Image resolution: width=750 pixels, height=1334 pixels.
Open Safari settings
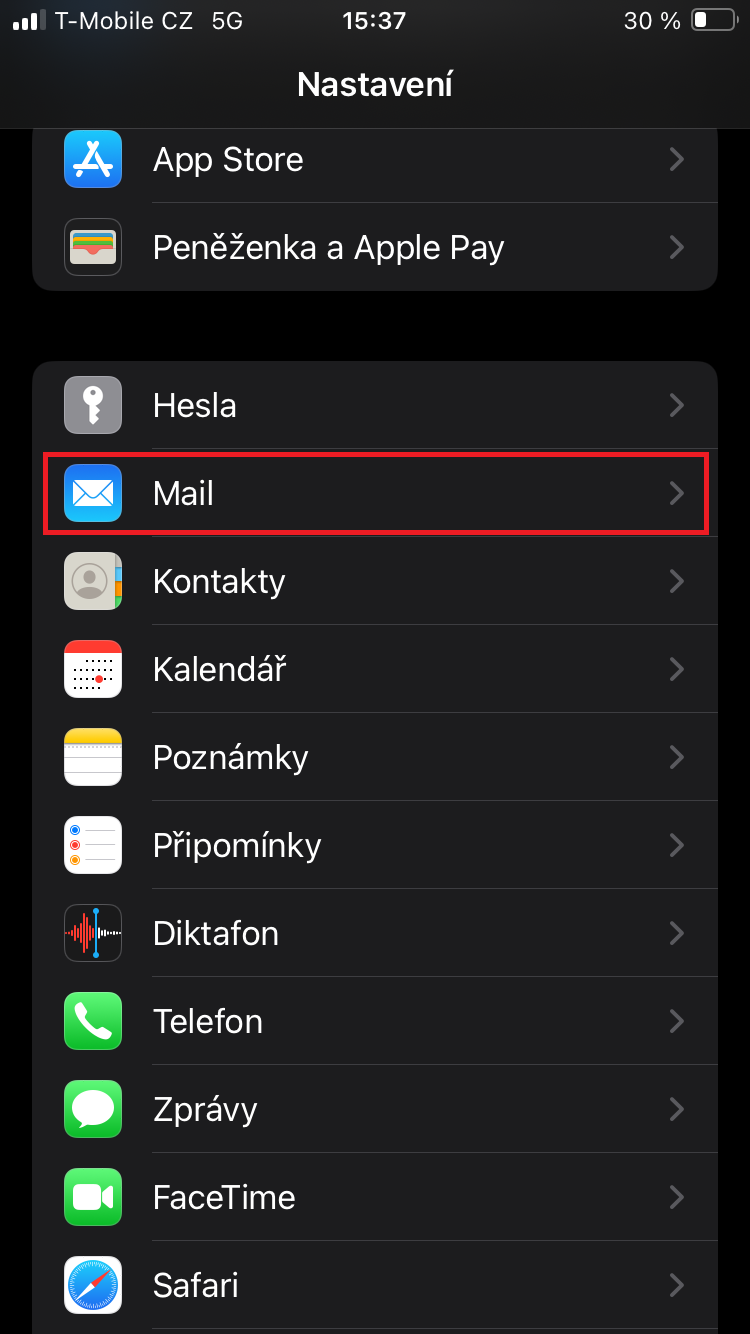pyautogui.click(x=375, y=1285)
